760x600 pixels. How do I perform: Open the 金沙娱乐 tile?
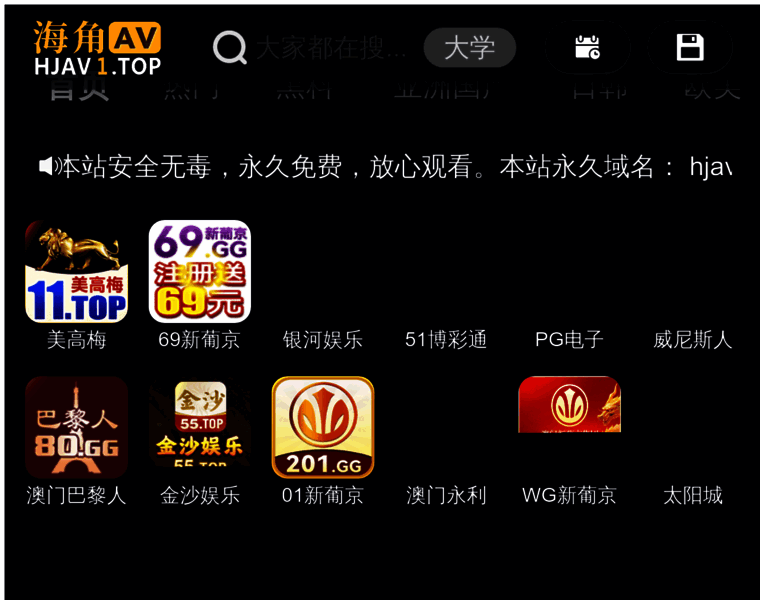(199, 428)
